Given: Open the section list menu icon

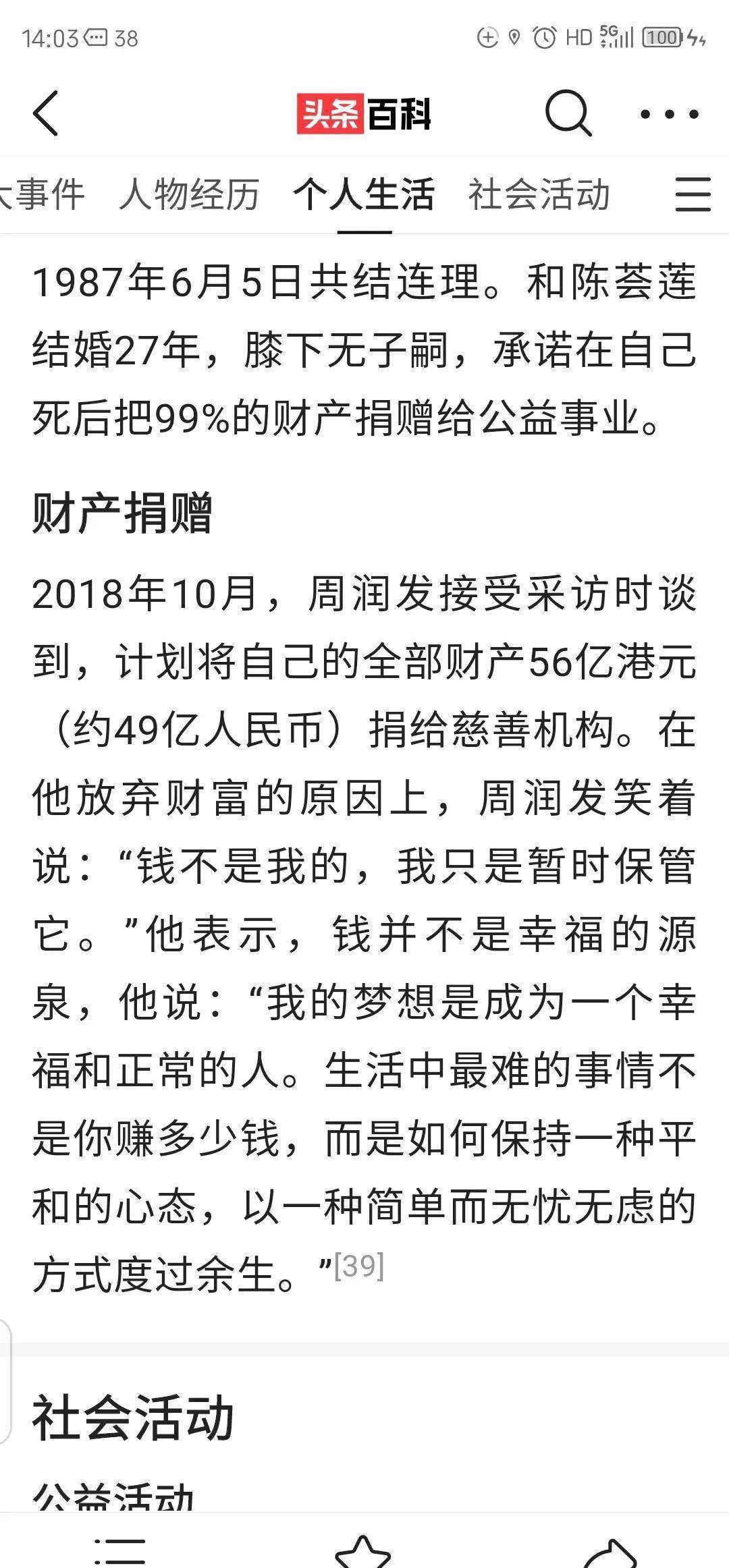Looking at the screenshot, I should click(x=693, y=194).
